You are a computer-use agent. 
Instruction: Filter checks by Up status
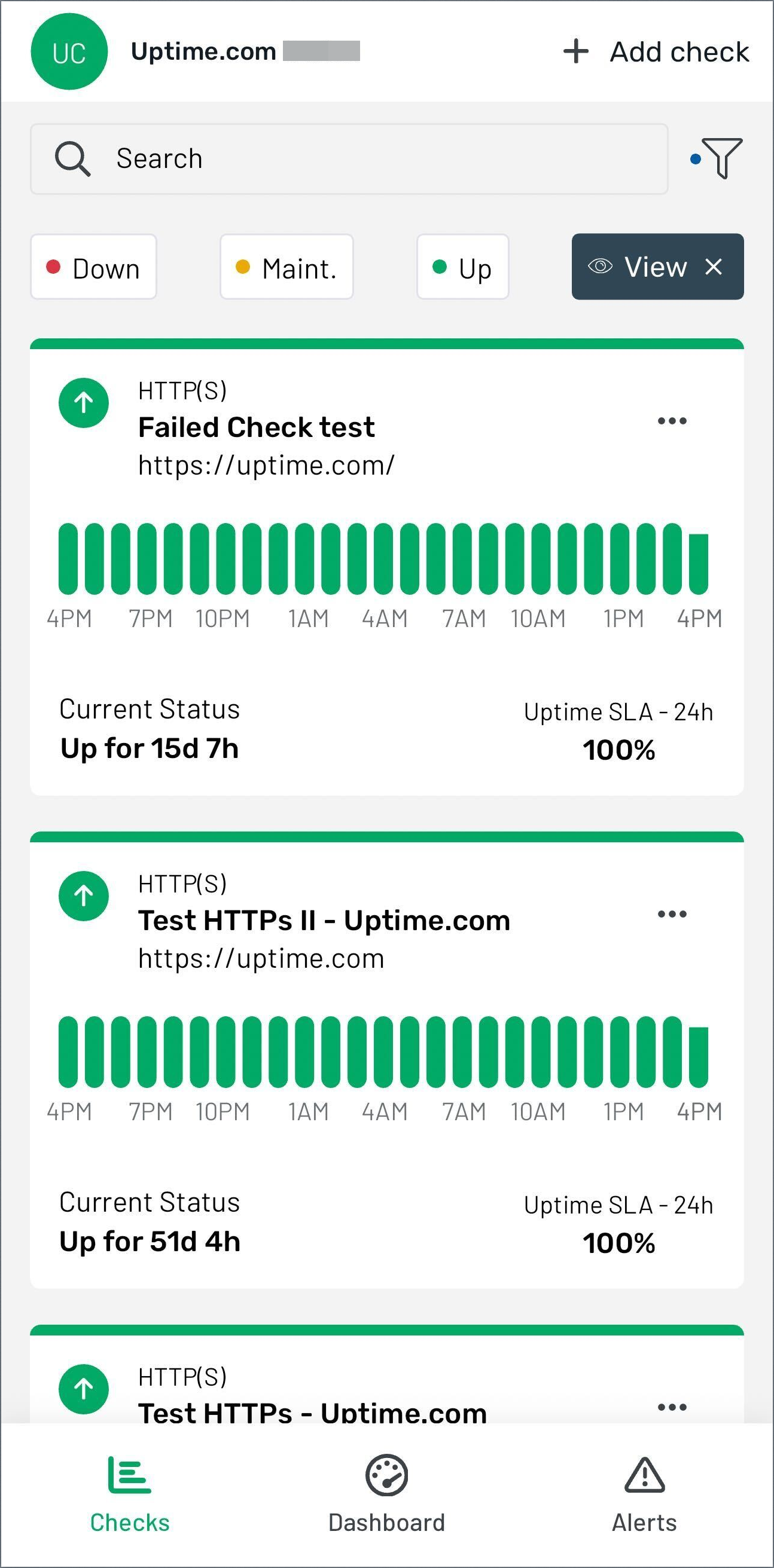pyautogui.click(x=462, y=267)
